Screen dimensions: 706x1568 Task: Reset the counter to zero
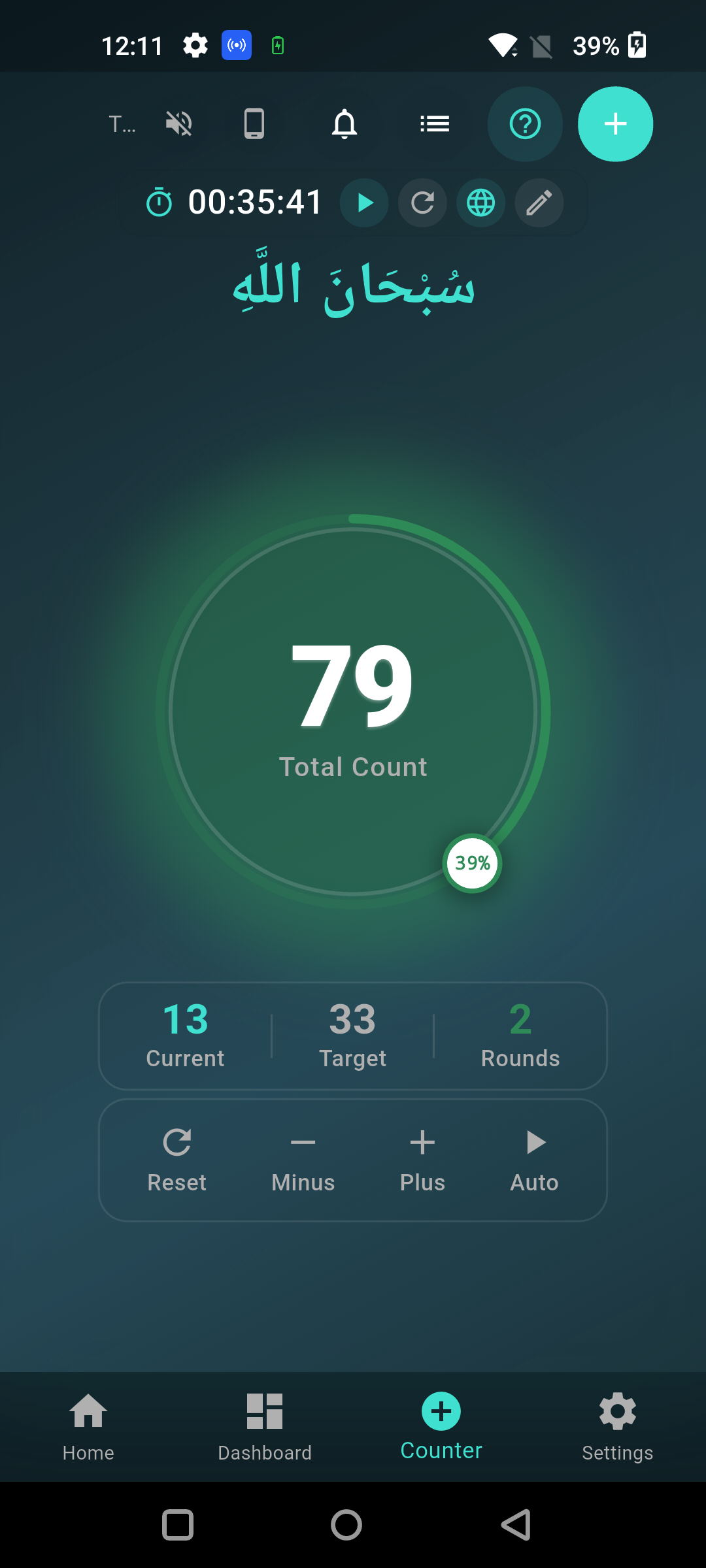[176, 1160]
